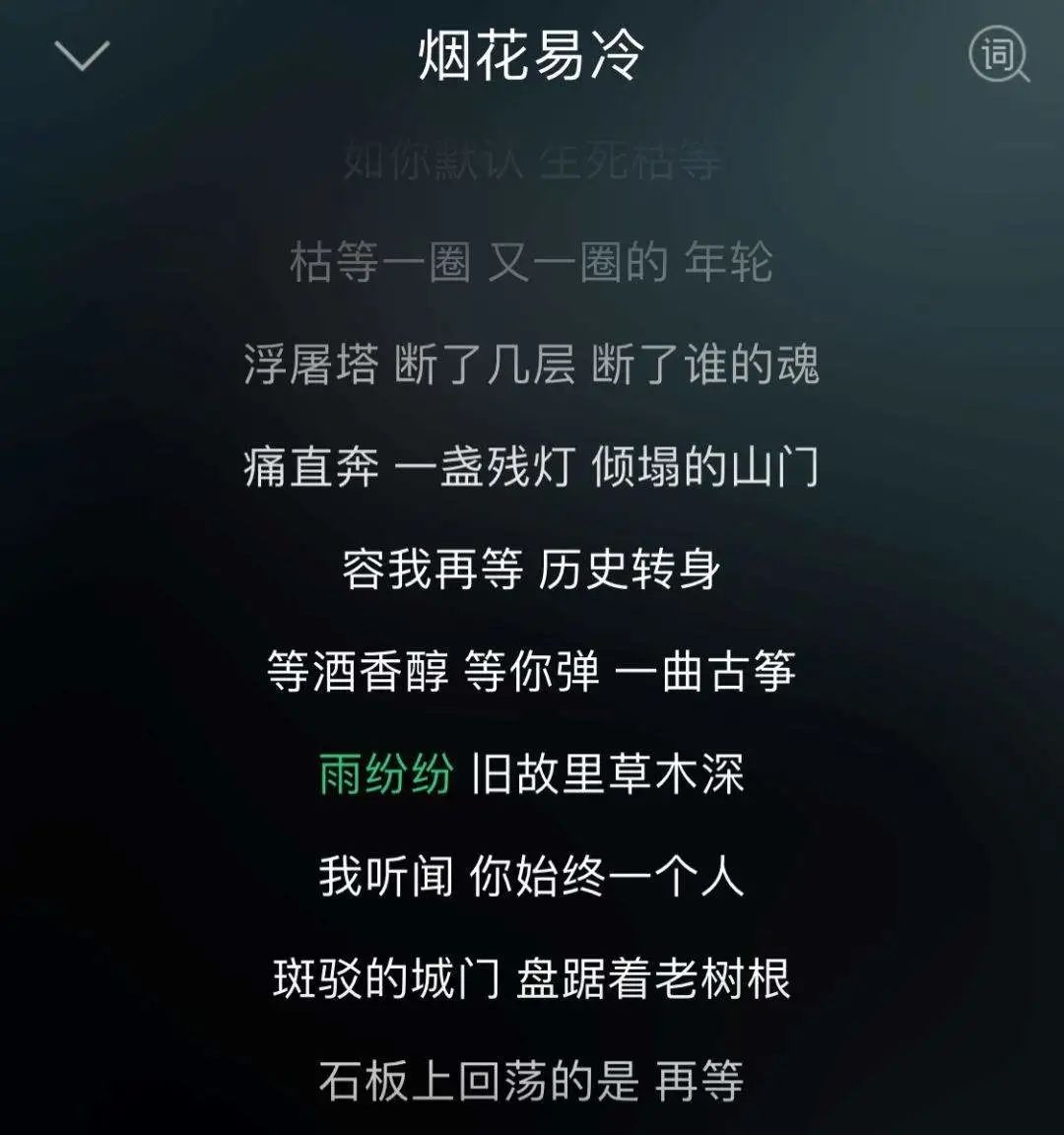The width and height of the screenshot is (1064, 1135).
Task: Collapse the lyrics page with the down chevron
Action: pos(83,55)
